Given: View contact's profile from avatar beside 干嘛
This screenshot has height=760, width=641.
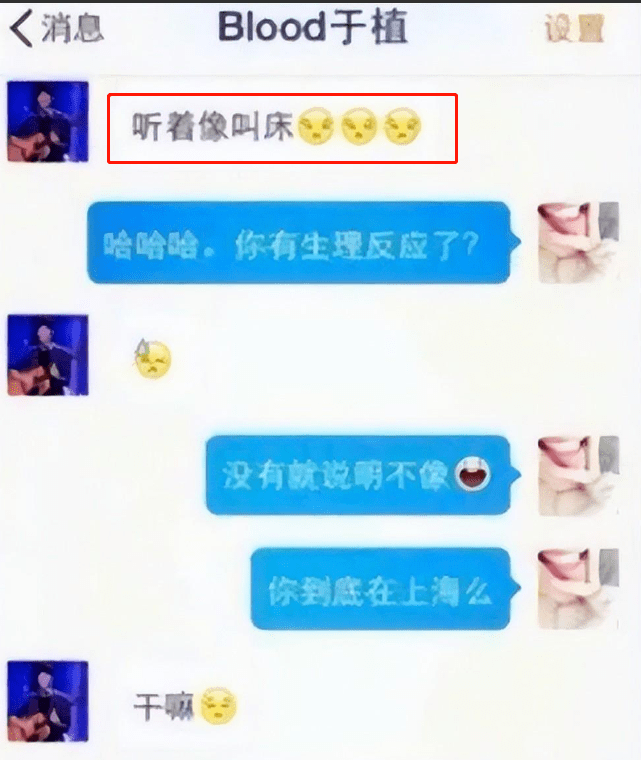Looking at the screenshot, I should pos(48,701).
